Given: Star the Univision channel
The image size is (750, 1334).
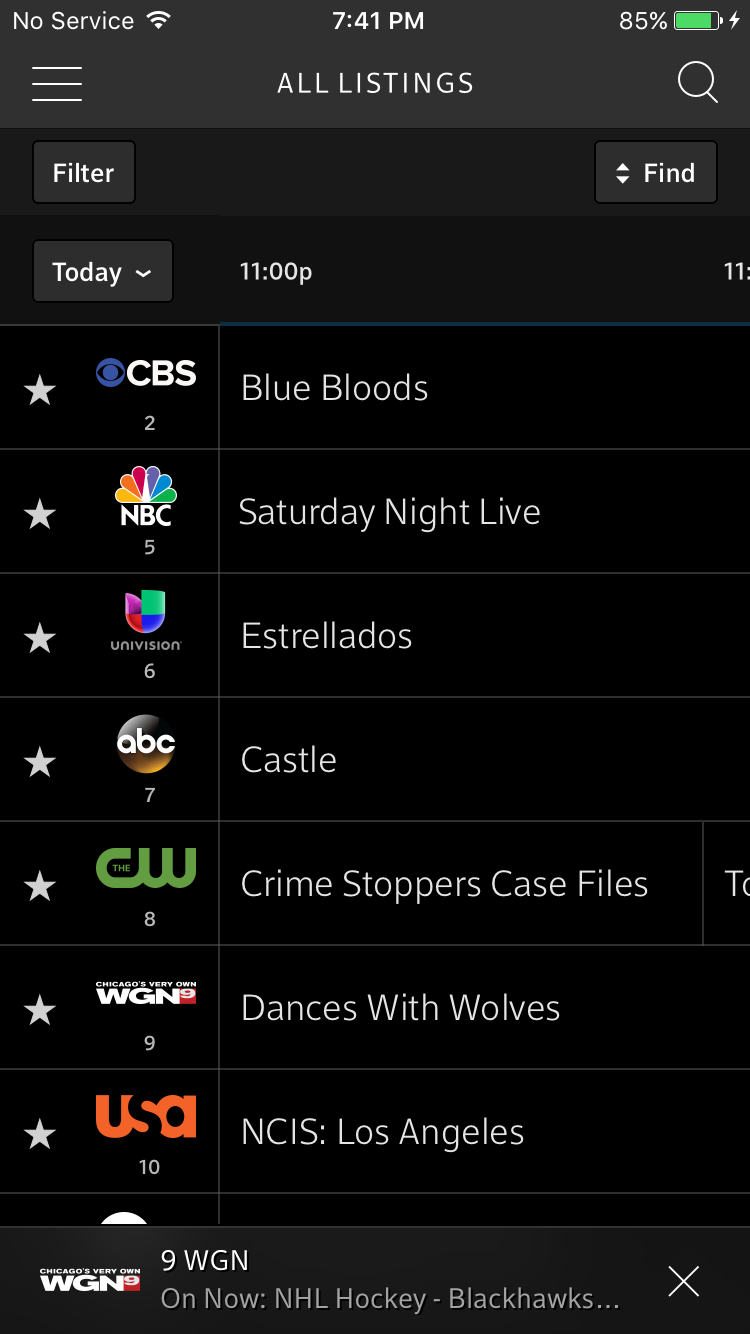Looking at the screenshot, I should tap(40, 638).
